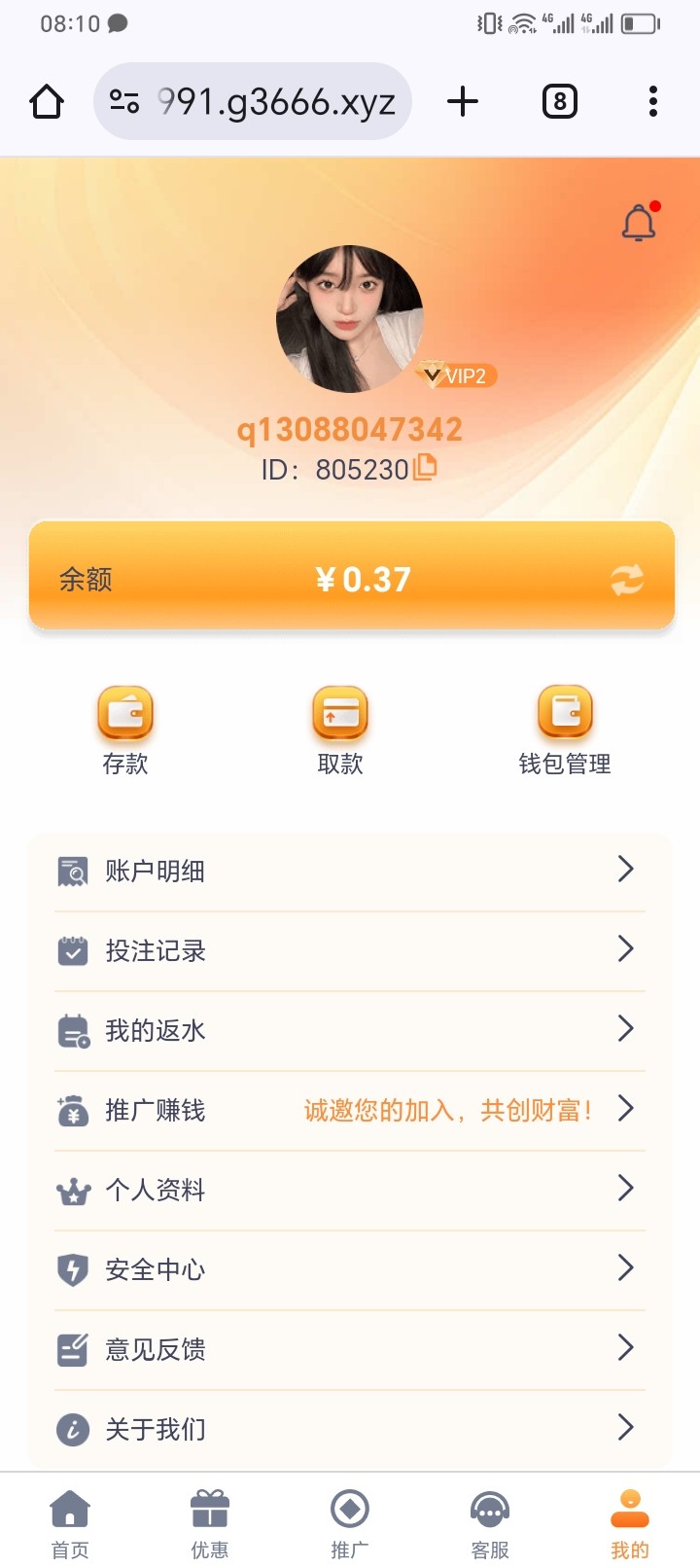Image resolution: width=700 pixels, height=1568 pixels.
Task: Open 取款 withdrawal
Action: (340, 731)
